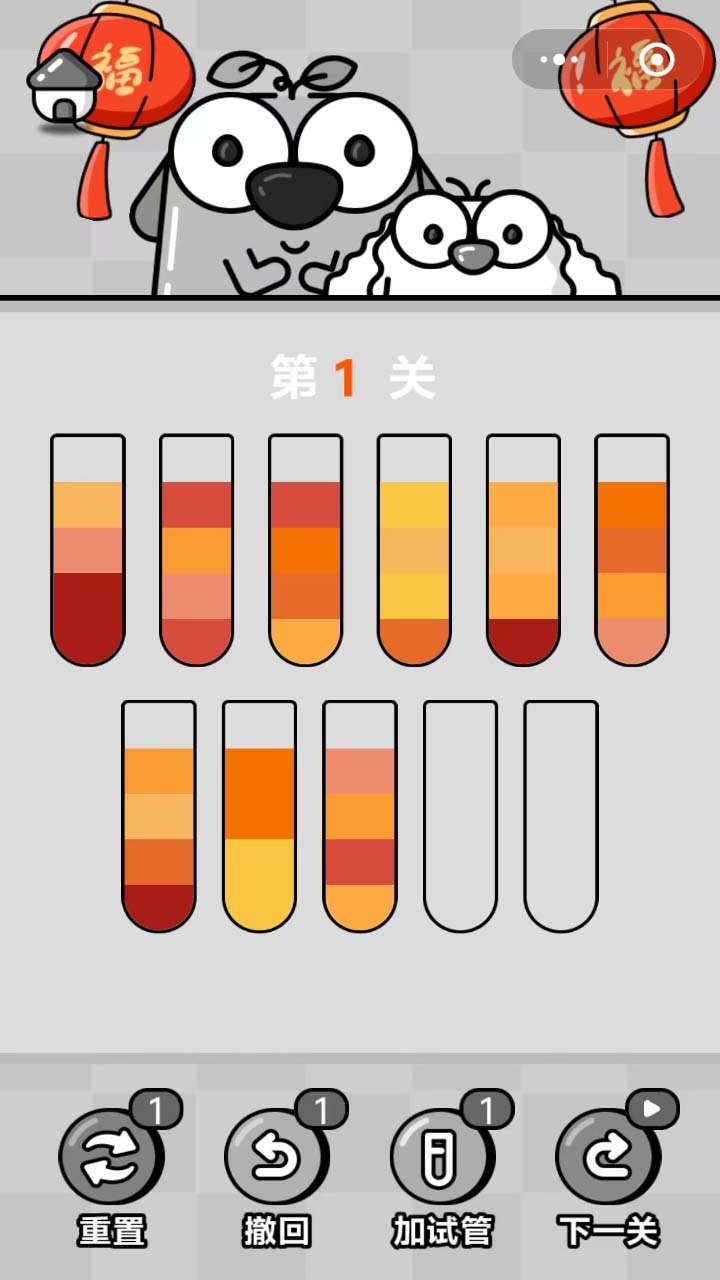
Task: Select the first tube in bottom row
Action: click(159, 815)
